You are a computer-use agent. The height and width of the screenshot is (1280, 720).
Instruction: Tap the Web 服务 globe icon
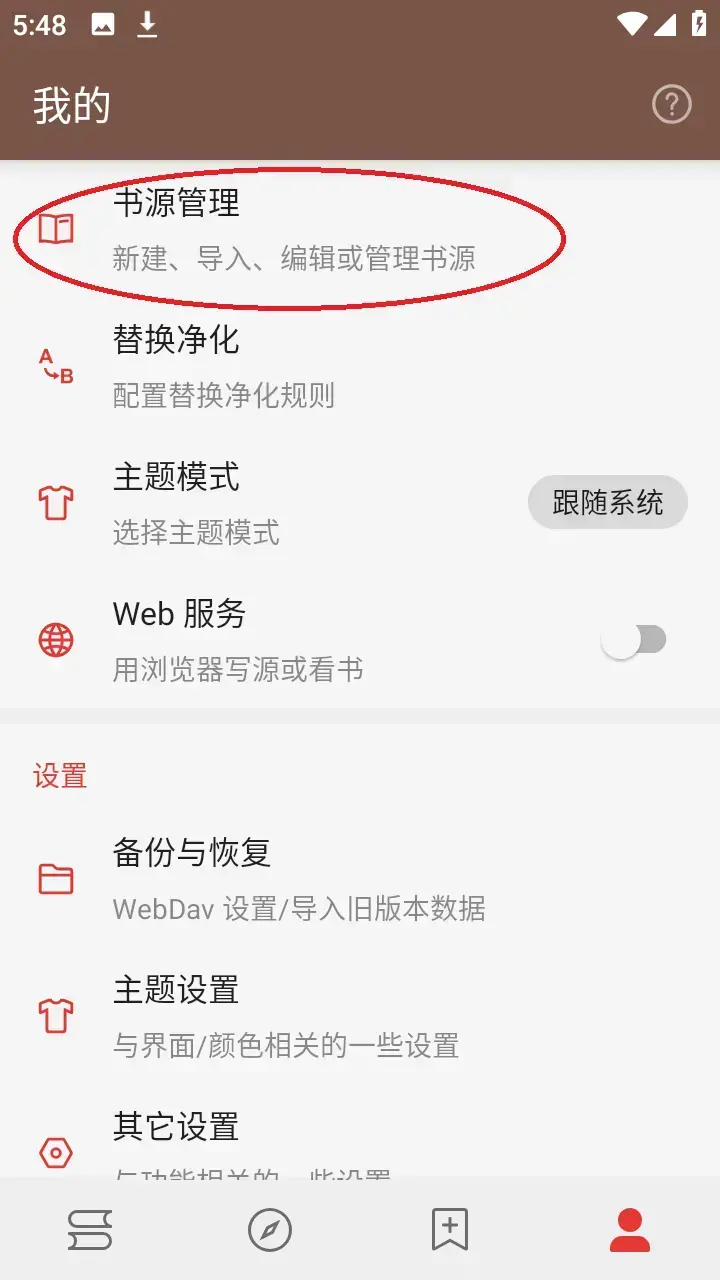(x=56, y=640)
